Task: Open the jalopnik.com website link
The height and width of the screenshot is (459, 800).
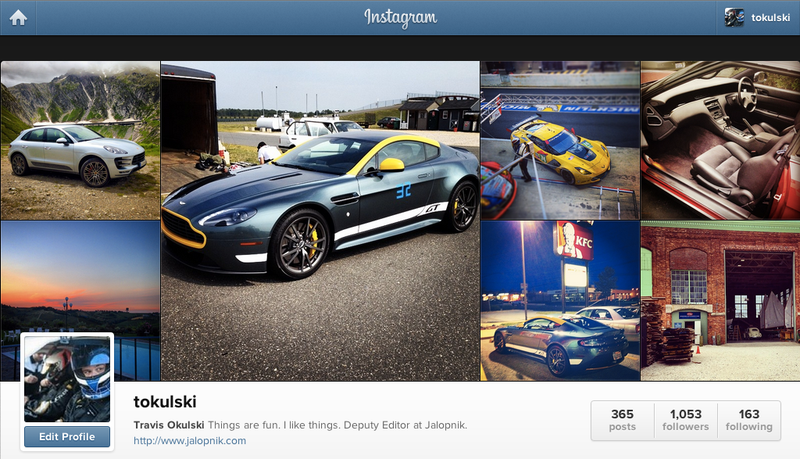Action: click(189, 440)
